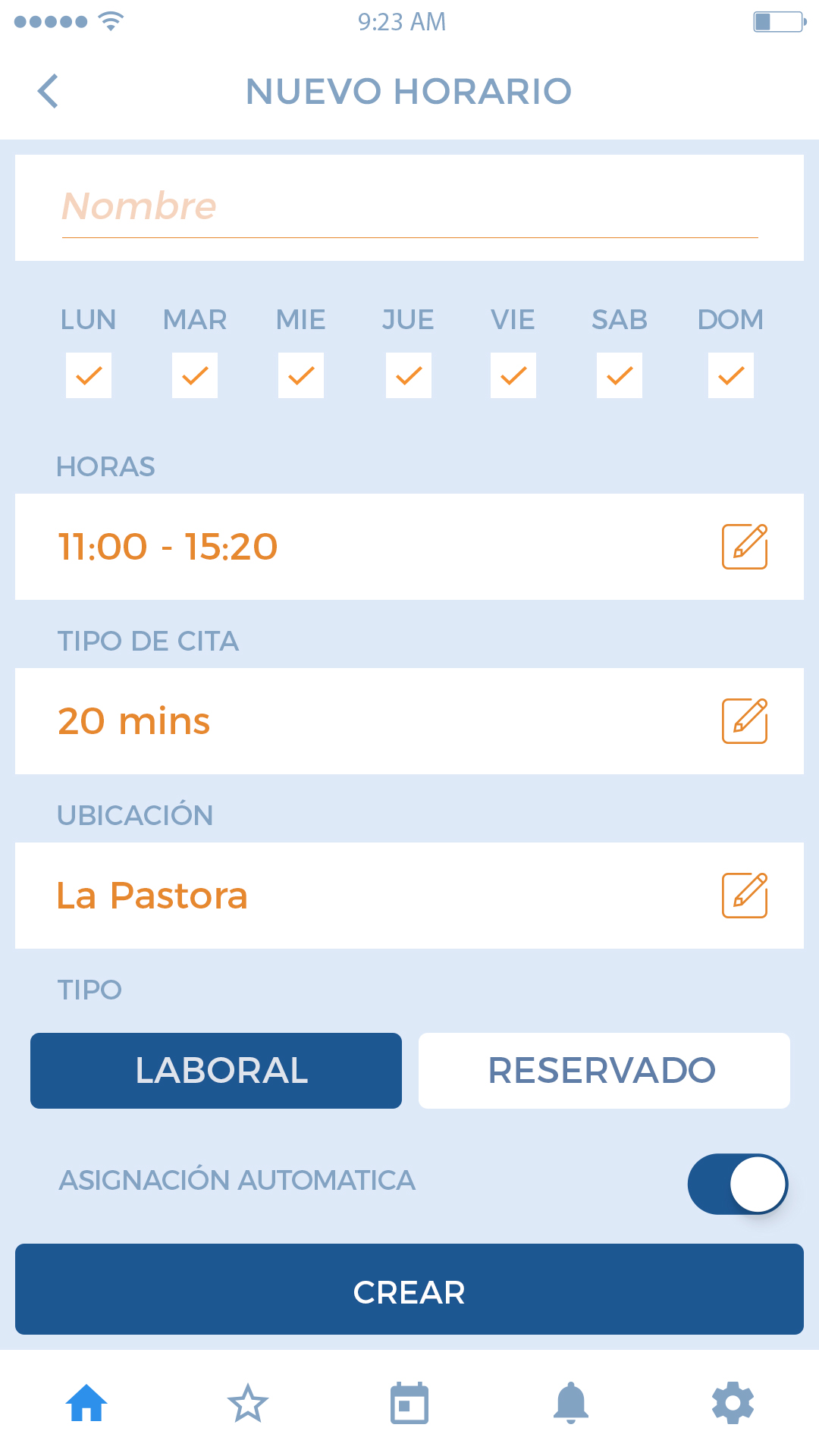The image size is (819, 1456).
Task: Tap the CREAR button
Action: click(409, 1289)
